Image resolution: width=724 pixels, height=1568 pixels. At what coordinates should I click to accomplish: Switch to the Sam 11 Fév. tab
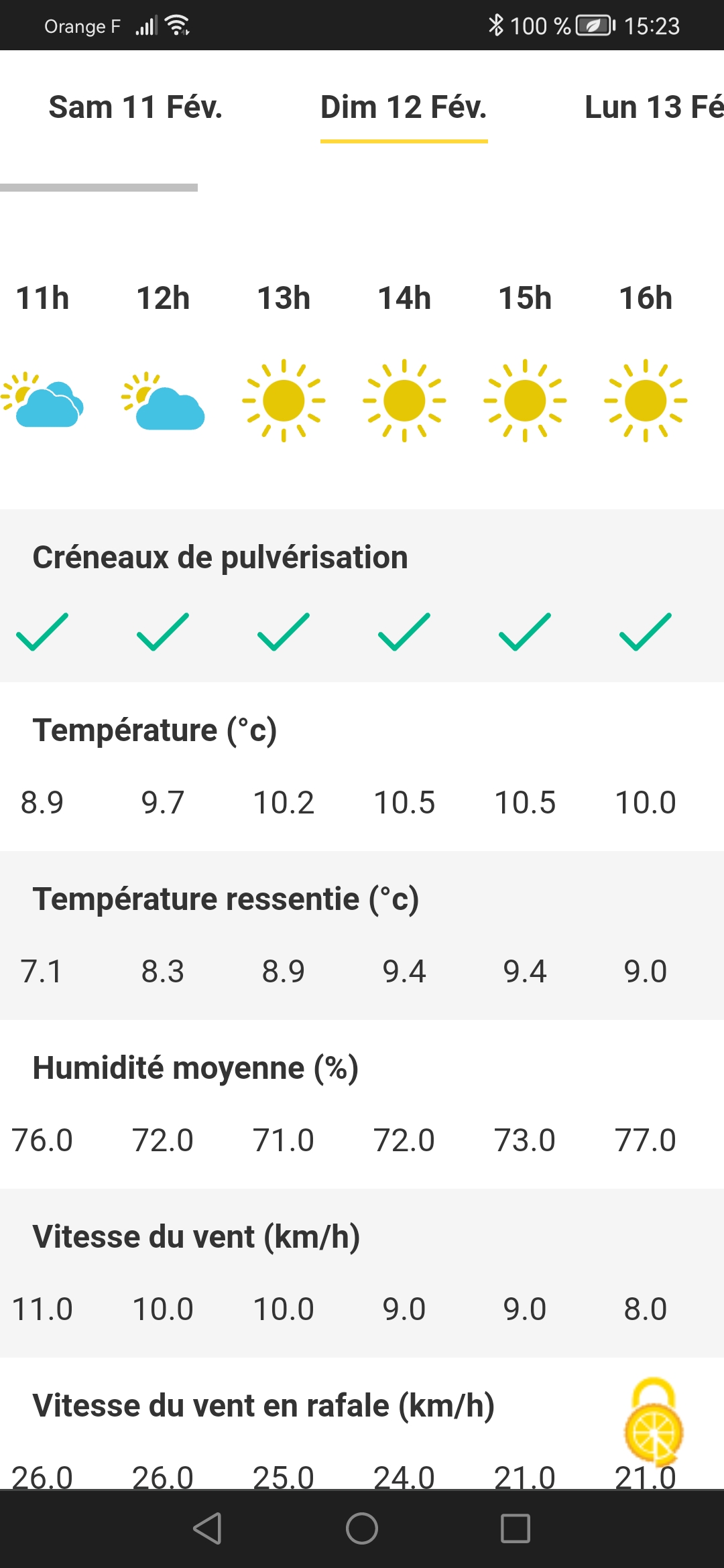135,107
